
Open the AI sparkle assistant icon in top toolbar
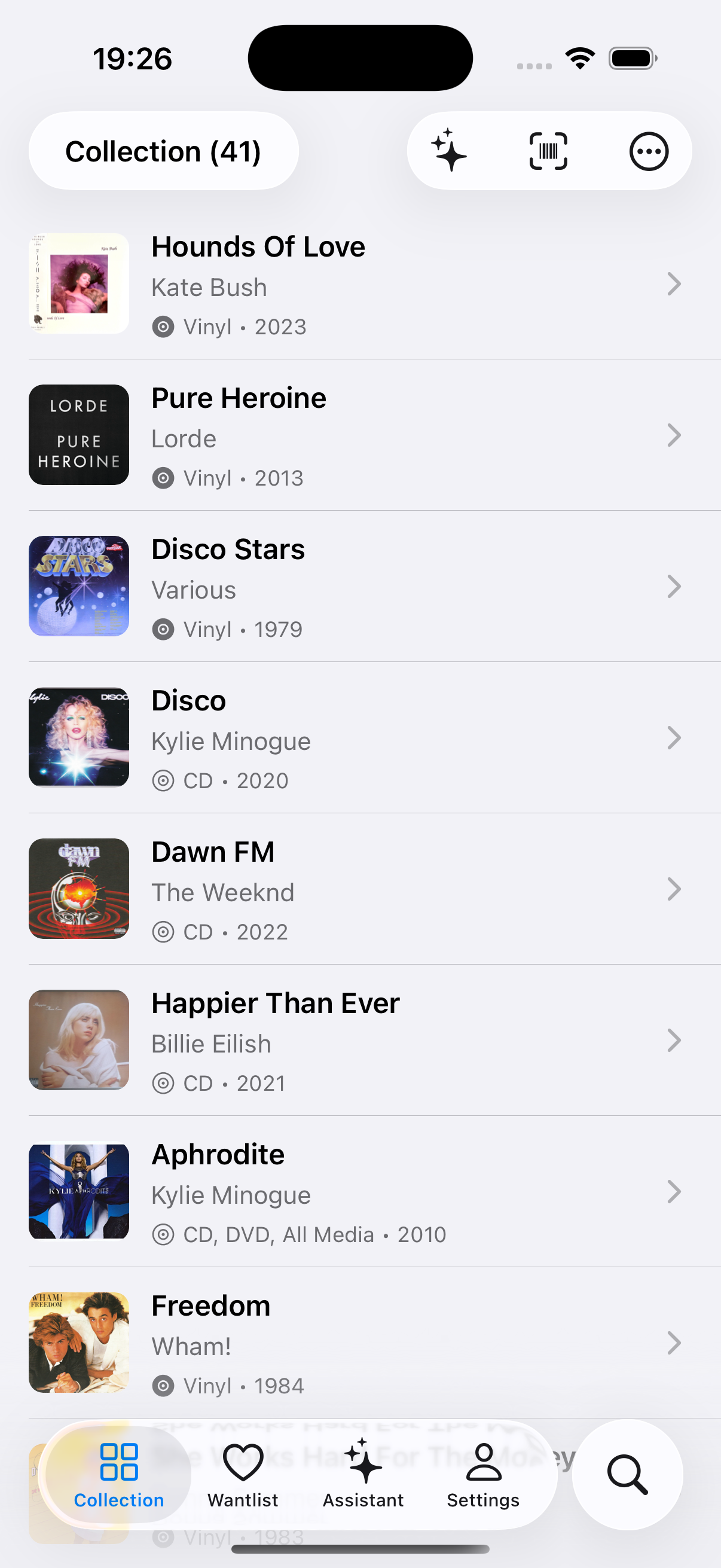coord(448,151)
